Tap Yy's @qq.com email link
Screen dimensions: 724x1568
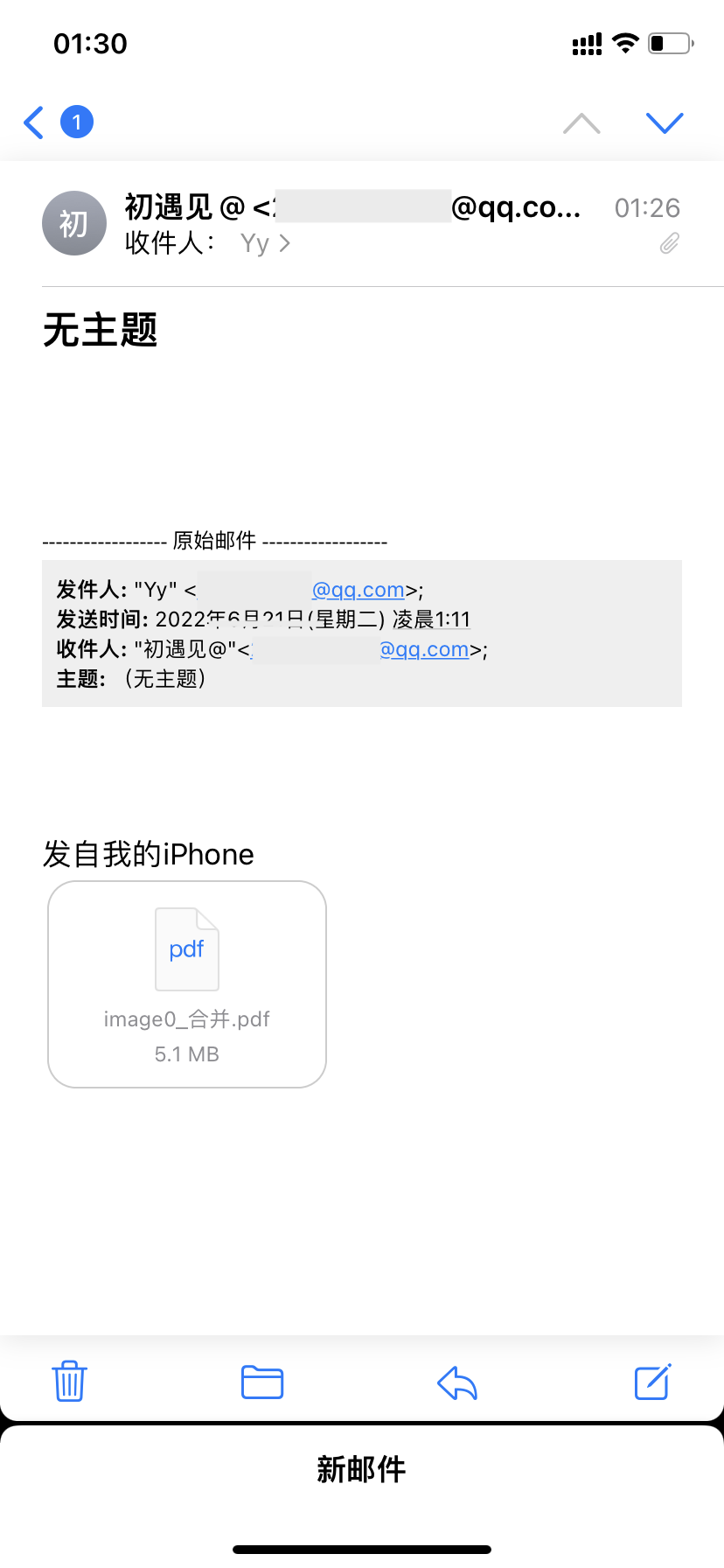[359, 590]
